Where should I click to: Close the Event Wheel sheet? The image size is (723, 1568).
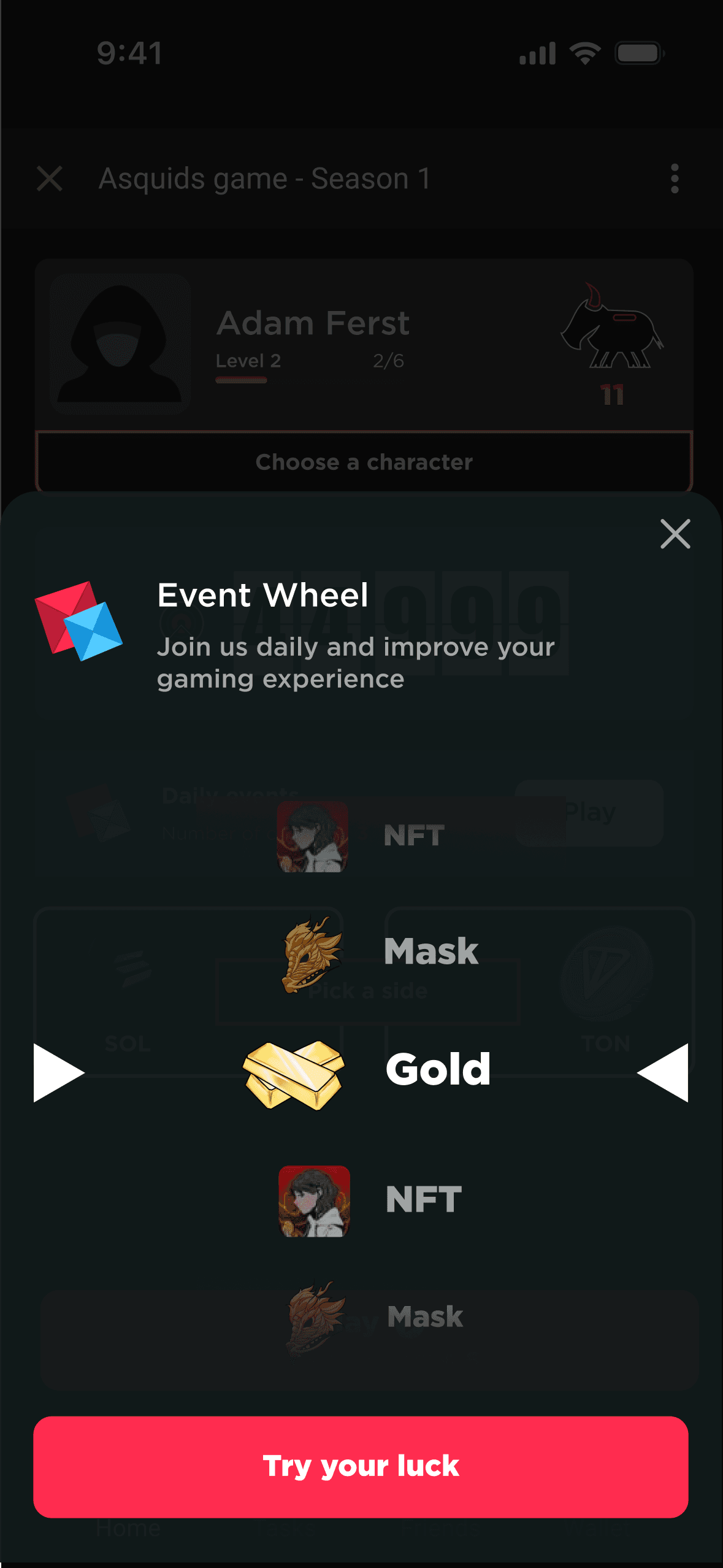tap(675, 533)
